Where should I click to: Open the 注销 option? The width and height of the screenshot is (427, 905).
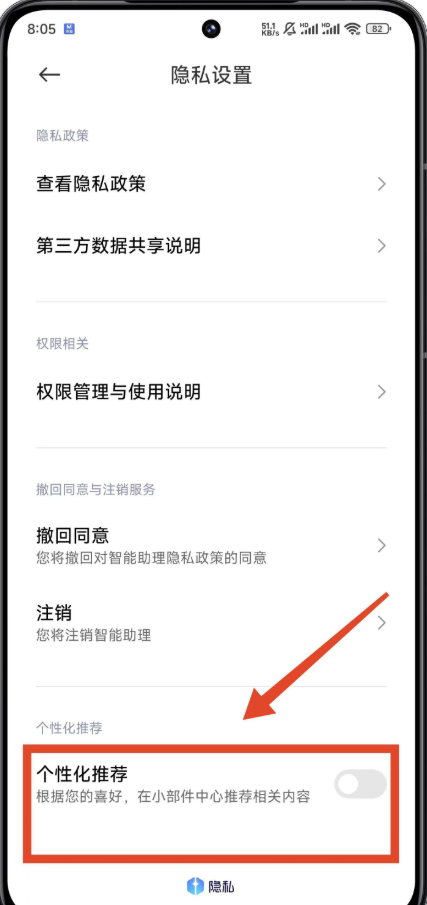(x=211, y=623)
